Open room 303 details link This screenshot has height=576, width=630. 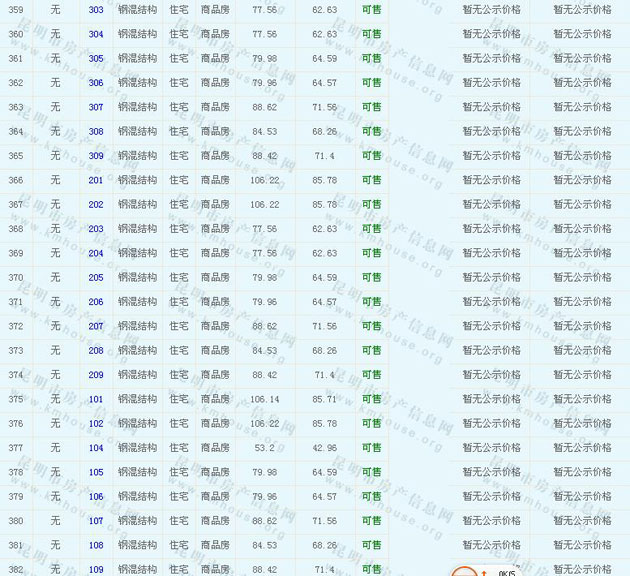(96, 10)
